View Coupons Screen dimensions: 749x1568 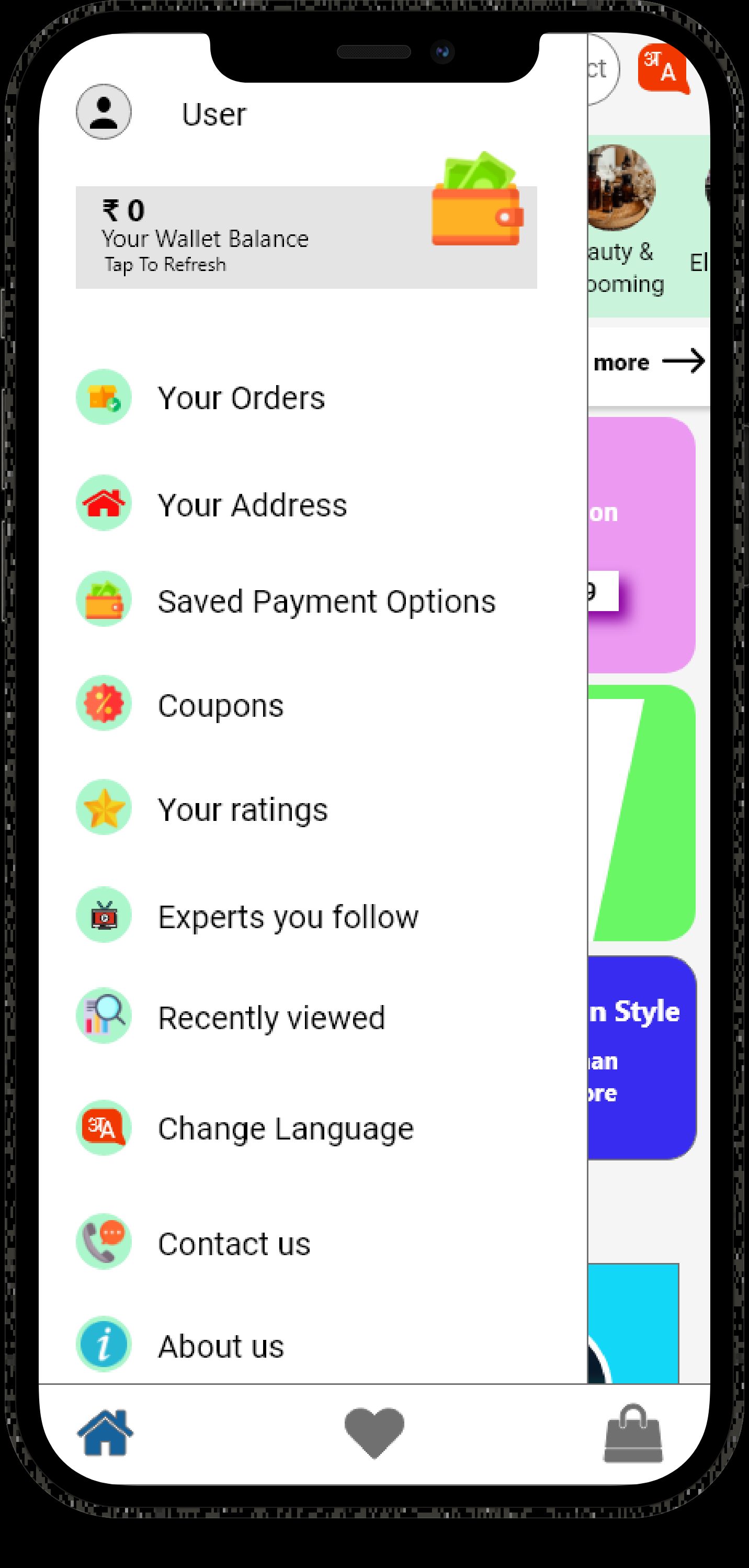tap(220, 706)
